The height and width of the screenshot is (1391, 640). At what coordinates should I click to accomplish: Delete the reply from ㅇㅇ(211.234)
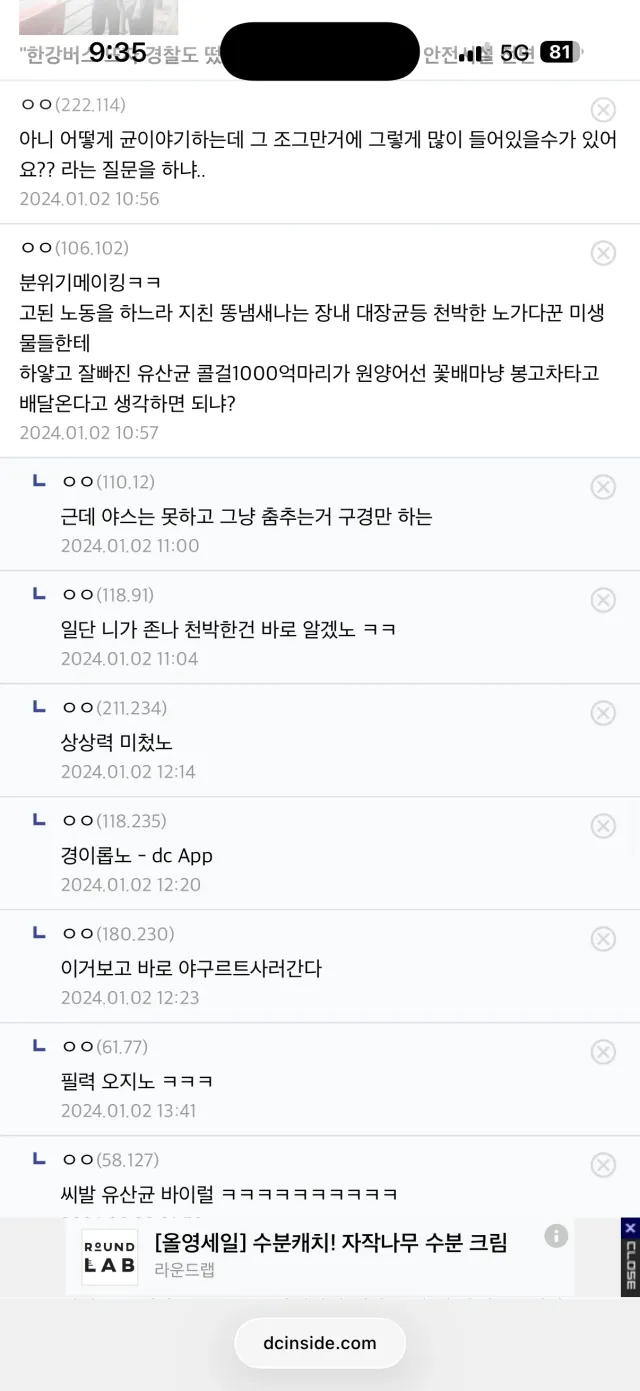click(603, 713)
